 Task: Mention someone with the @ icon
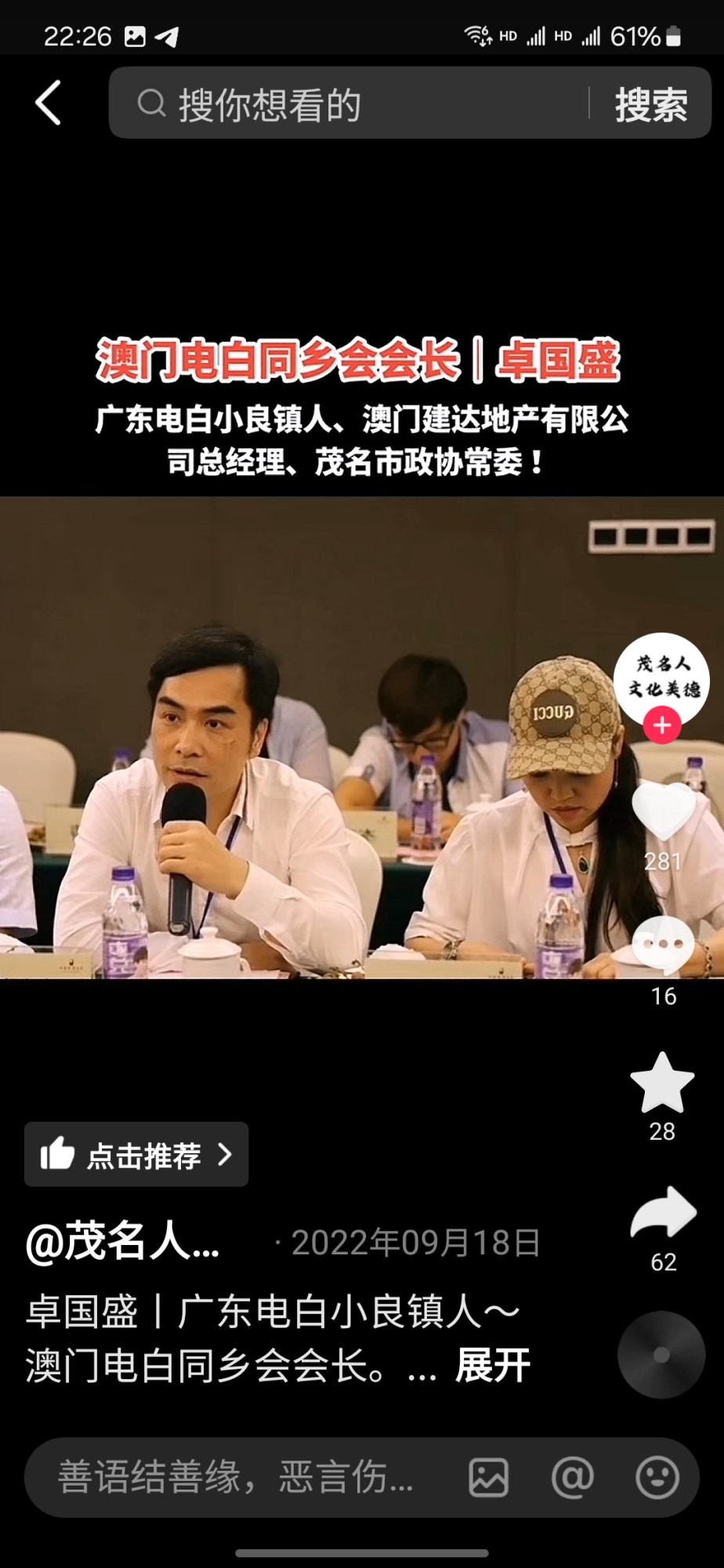[573, 1478]
